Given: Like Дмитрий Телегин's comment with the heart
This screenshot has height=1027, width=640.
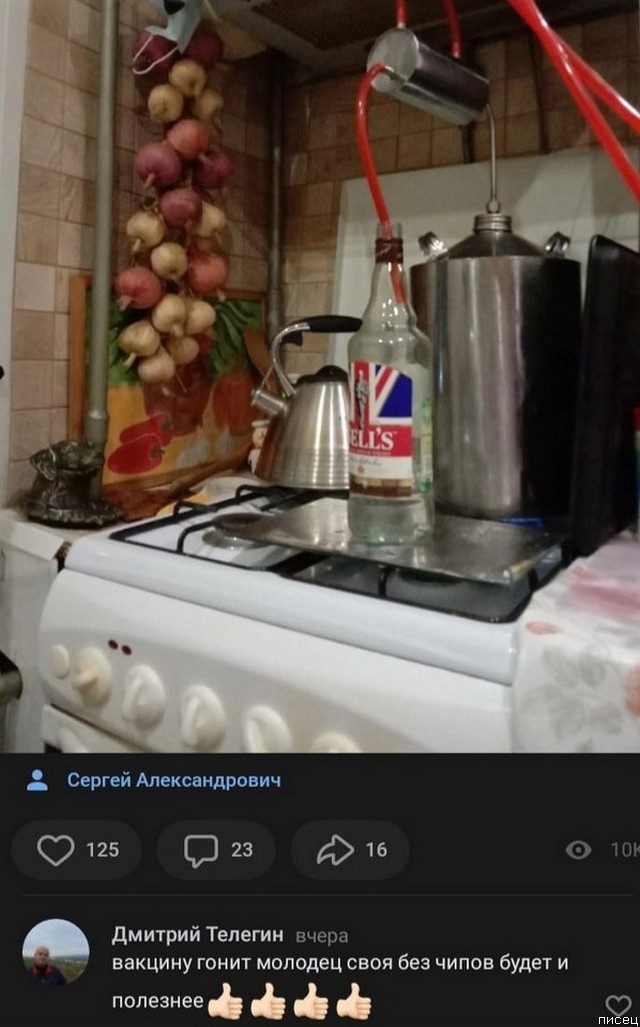Looking at the screenshot, I should [x=618, y=1003].
